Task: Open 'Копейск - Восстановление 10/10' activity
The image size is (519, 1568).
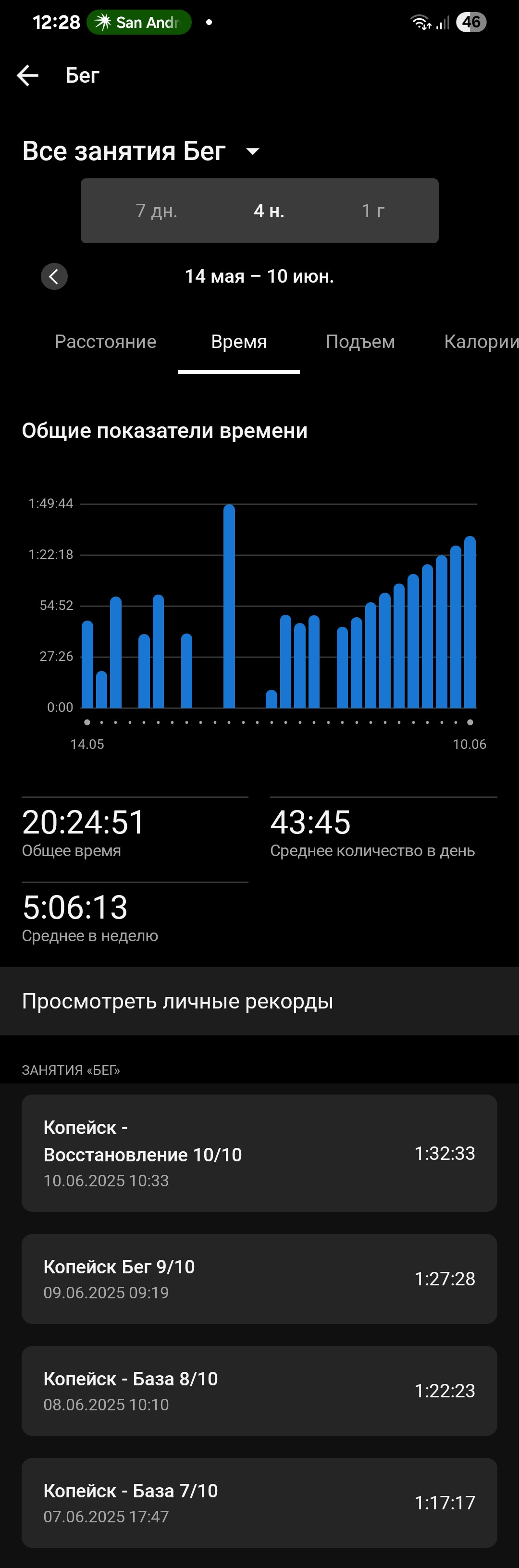Action: tap(259, 1153)
